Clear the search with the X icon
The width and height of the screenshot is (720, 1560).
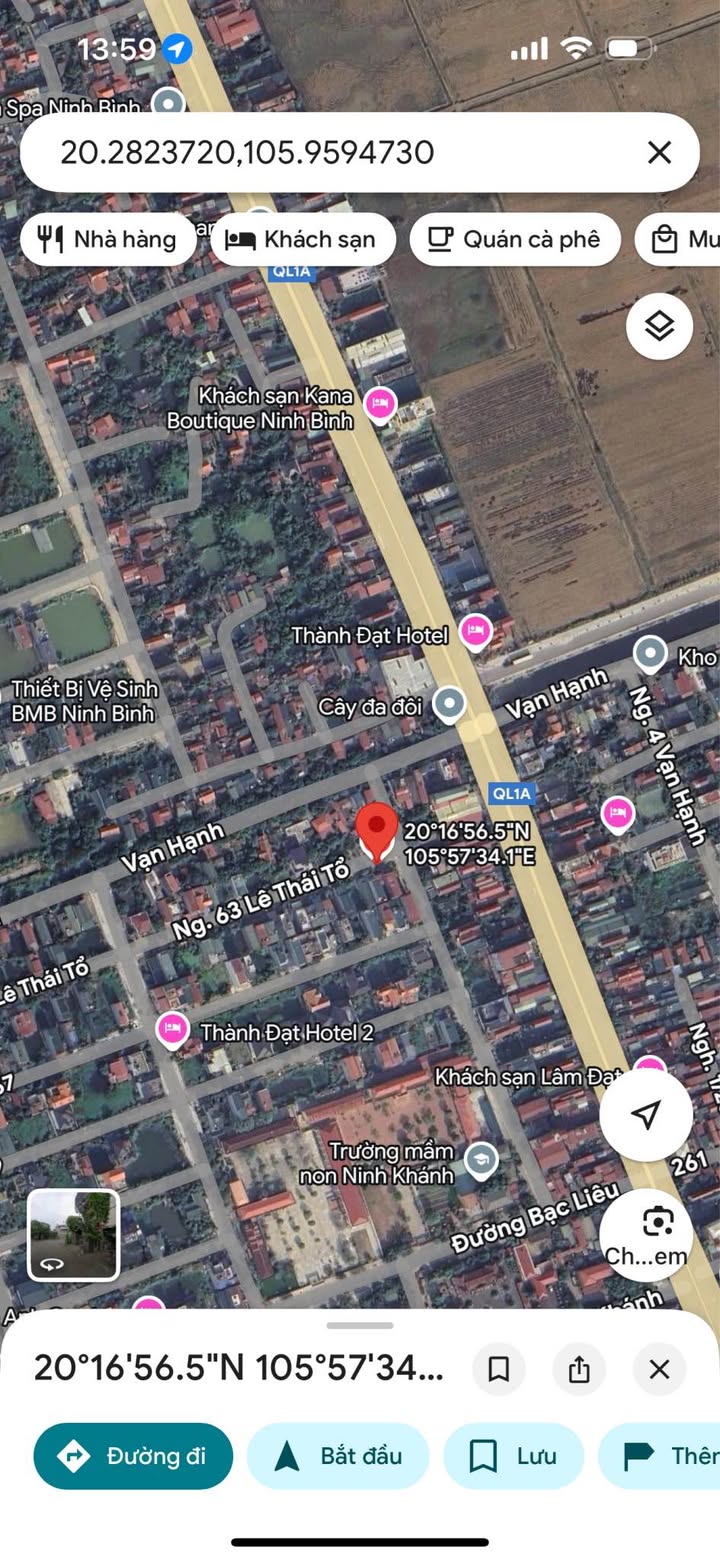pos(659,152)
